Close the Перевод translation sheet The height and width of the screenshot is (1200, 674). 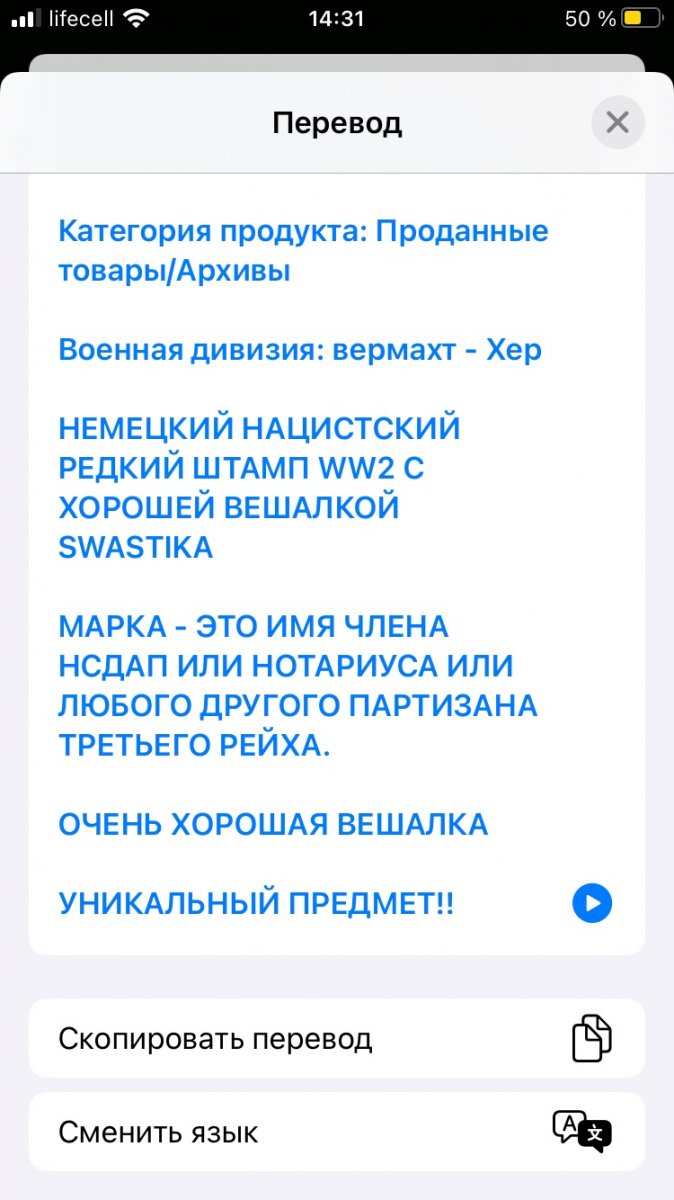point(617,123)
